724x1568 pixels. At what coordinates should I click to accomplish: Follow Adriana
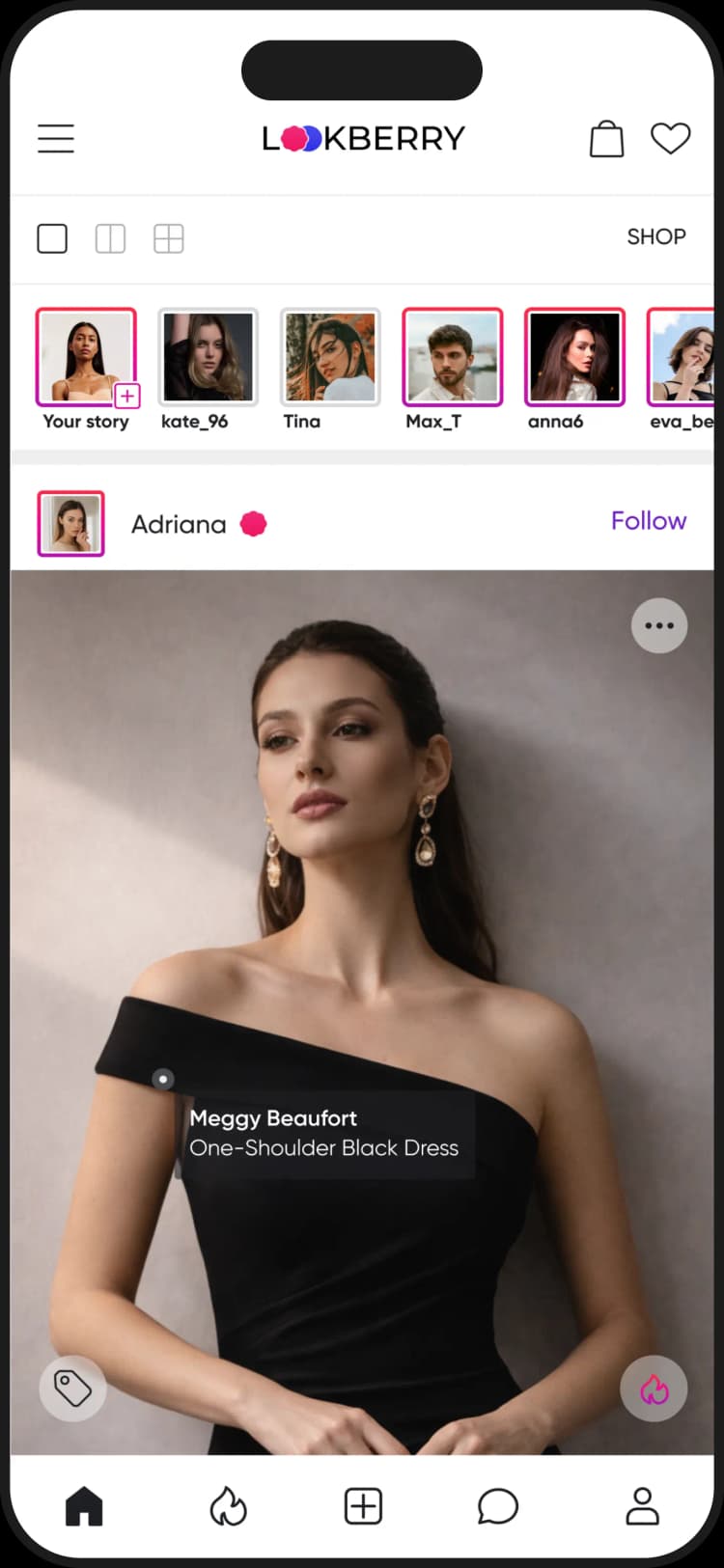pos(648,521)
